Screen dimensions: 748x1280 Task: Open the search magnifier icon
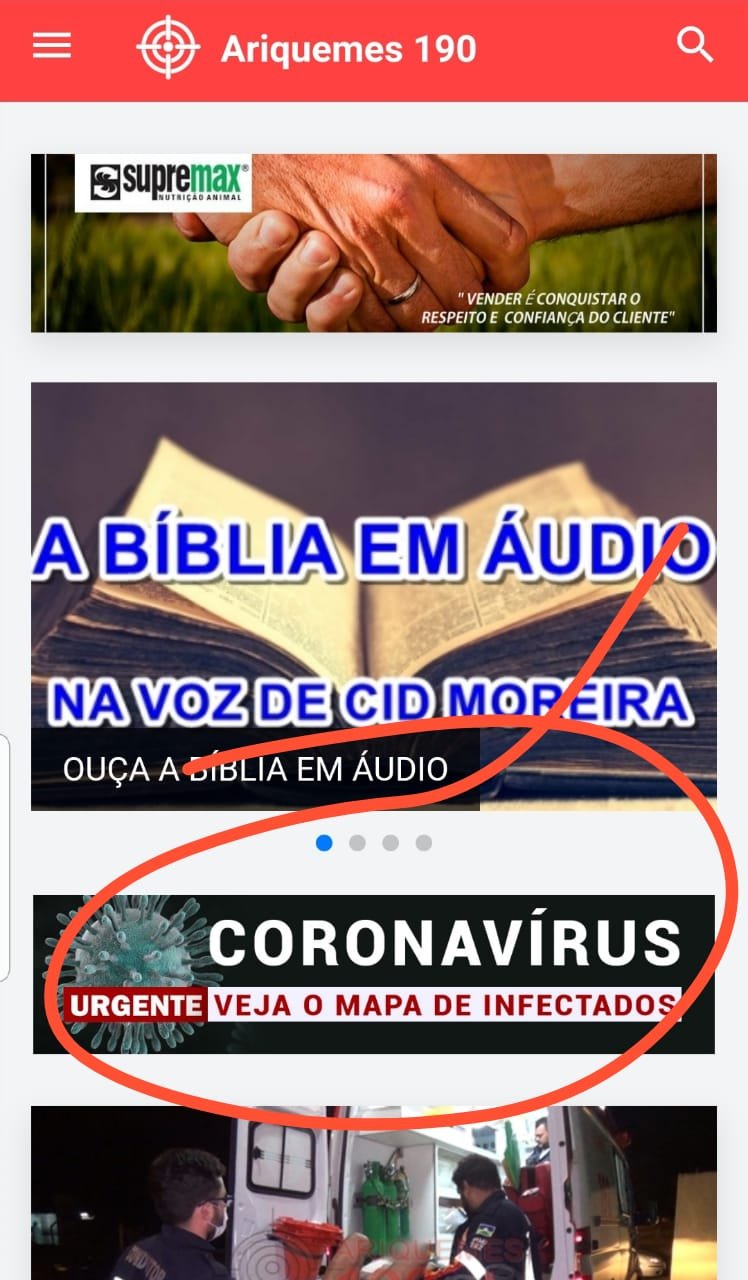(694, 45)
